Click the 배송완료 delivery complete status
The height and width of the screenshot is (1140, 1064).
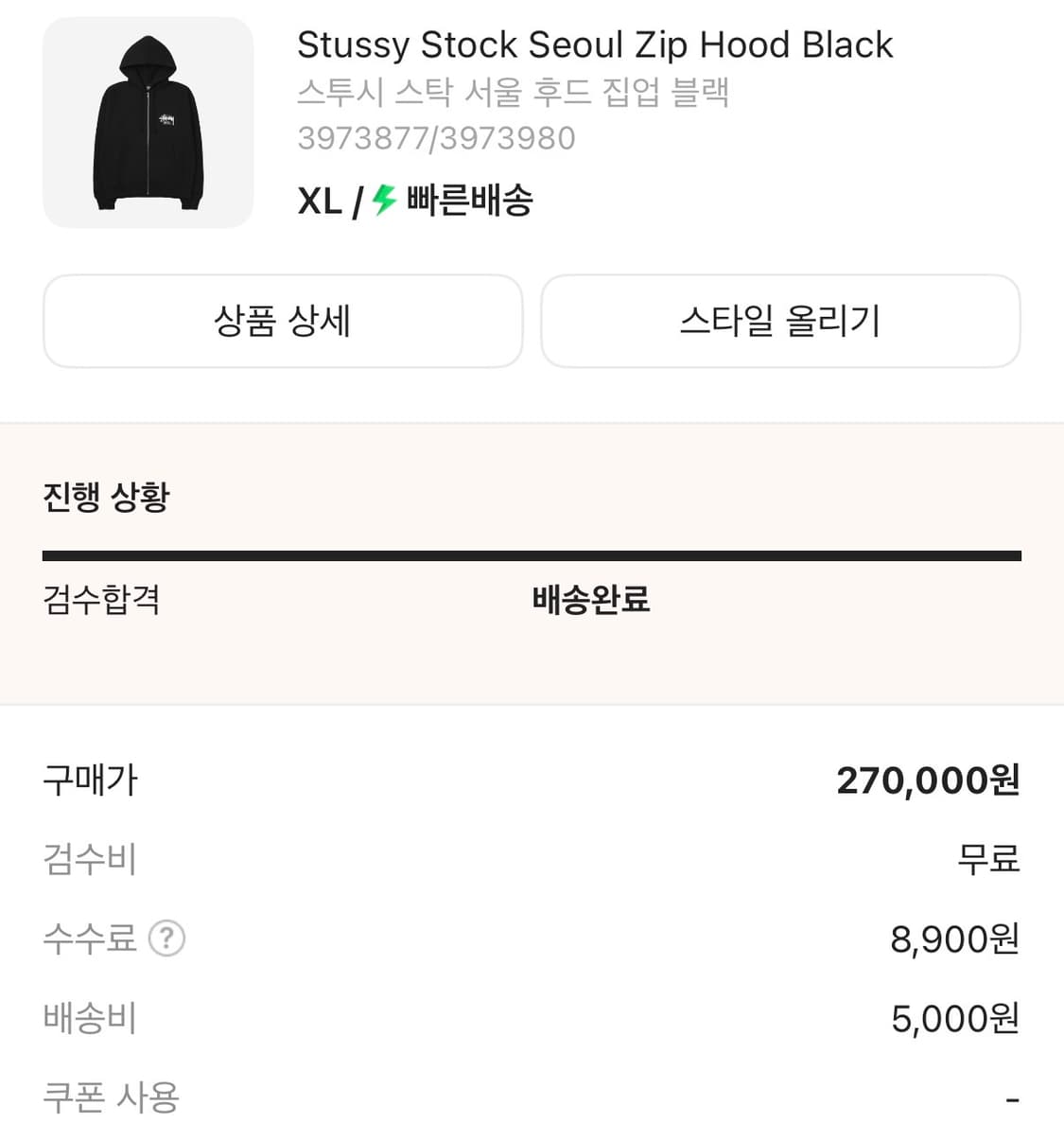[x=589, y=600]
